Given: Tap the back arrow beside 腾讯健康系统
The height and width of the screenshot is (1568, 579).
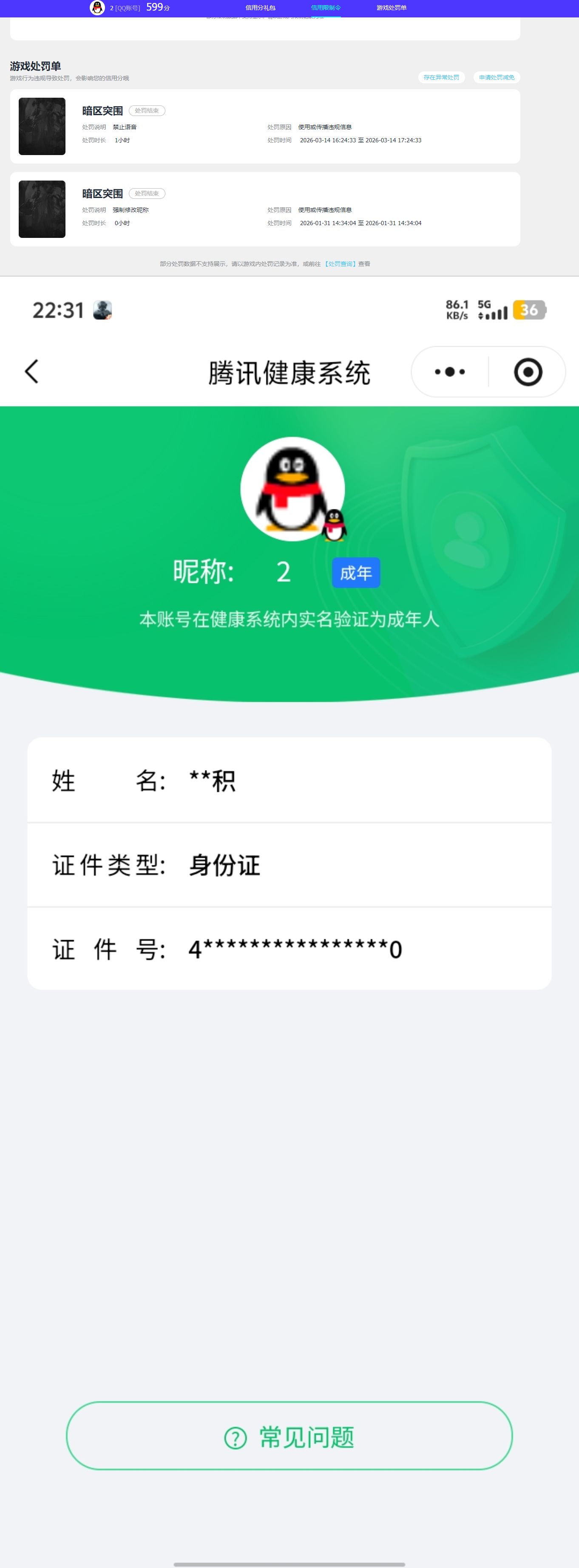Looking at the screenshot, I should click(32, 371).
